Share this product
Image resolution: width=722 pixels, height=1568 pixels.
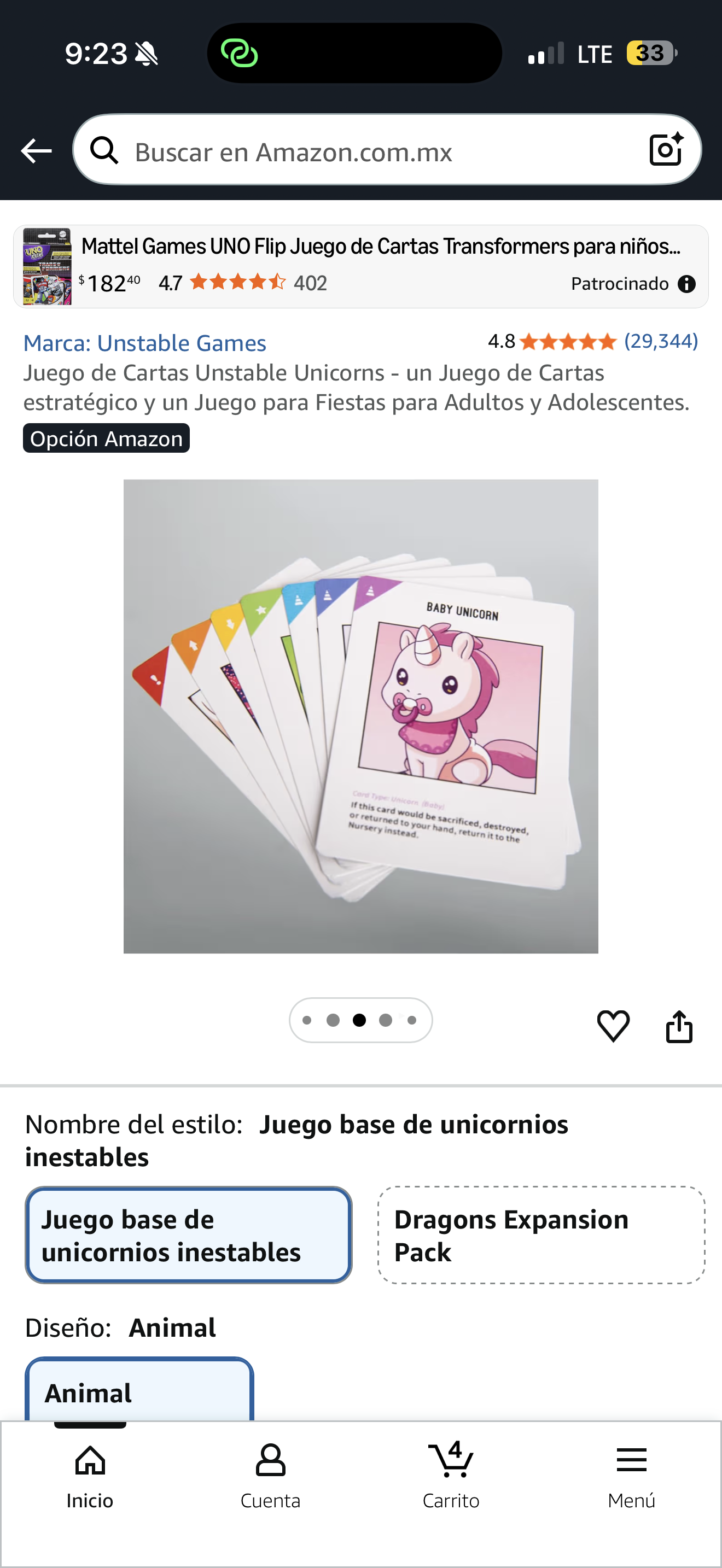679,1027
